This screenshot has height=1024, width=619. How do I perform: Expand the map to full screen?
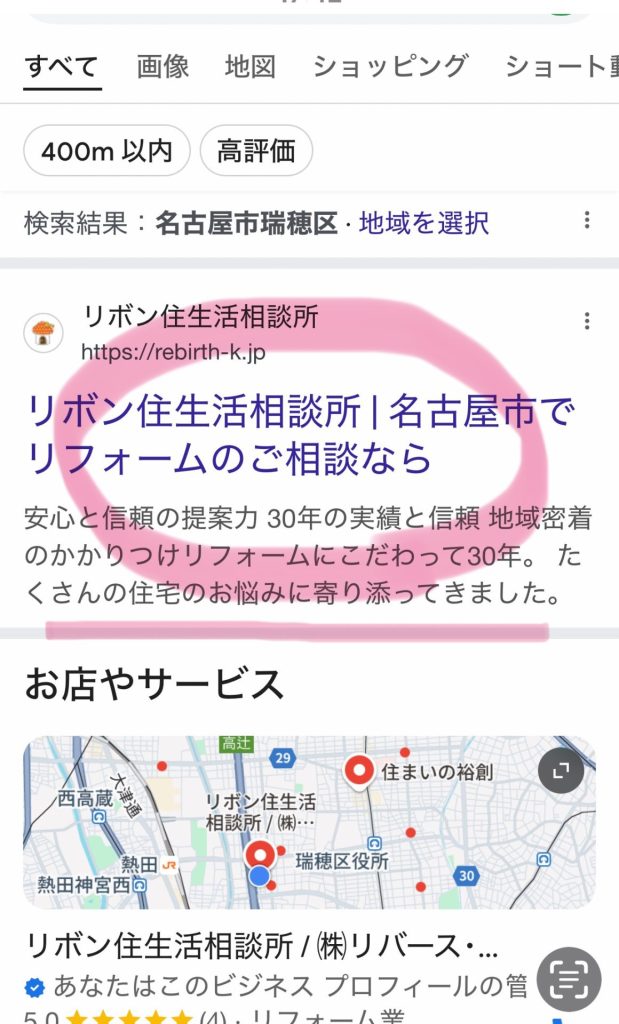pyautogui.click(x=560, y=770)
